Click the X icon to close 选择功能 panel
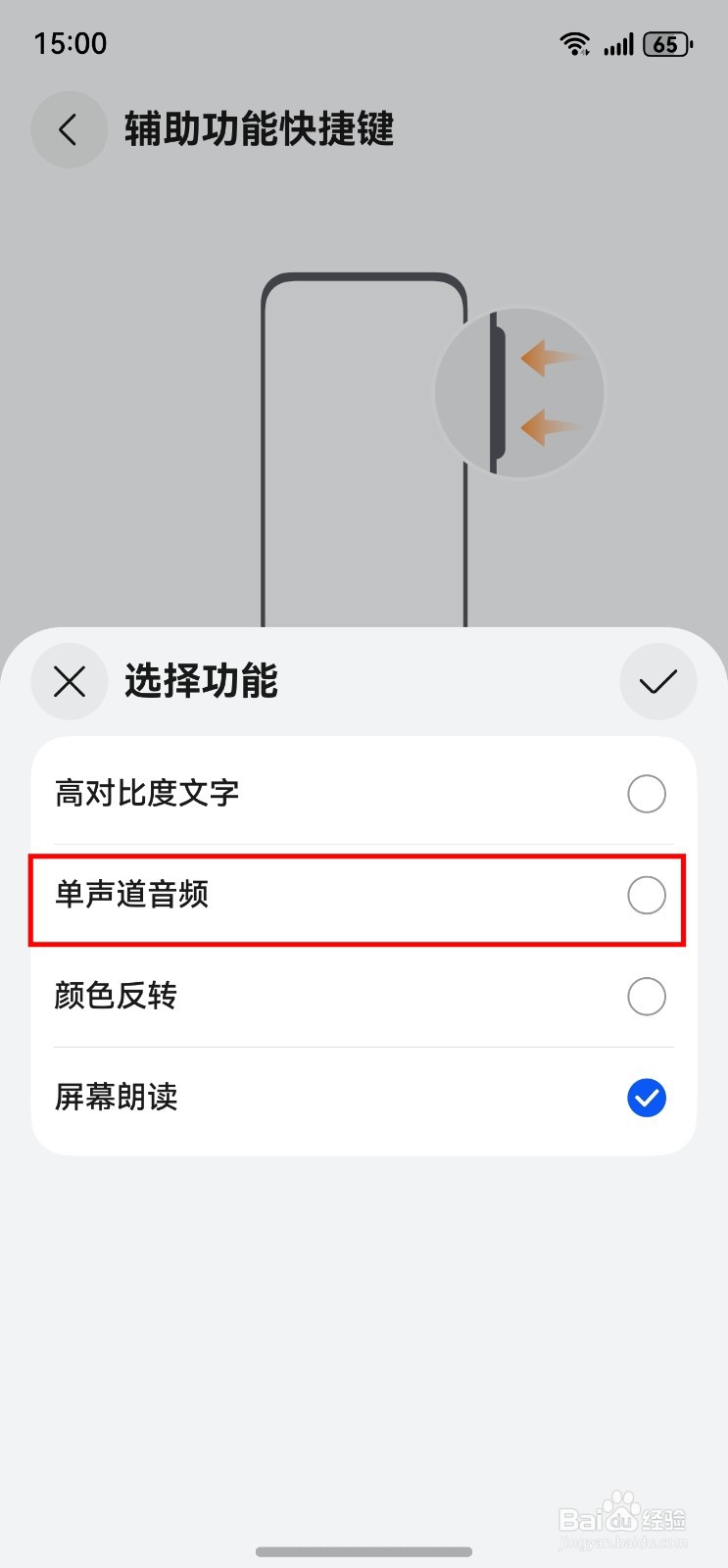The width and height of the screenshot is (728, 1568). coord(69,681)
